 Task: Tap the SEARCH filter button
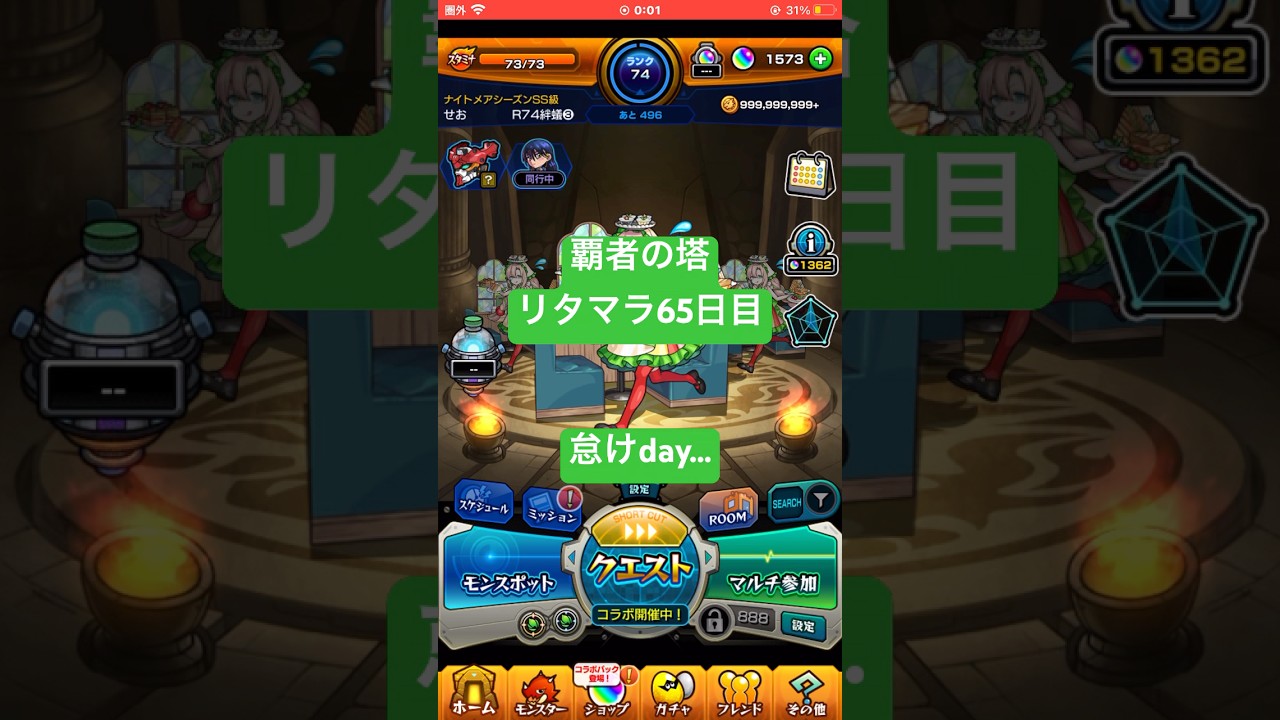[803, 501]
